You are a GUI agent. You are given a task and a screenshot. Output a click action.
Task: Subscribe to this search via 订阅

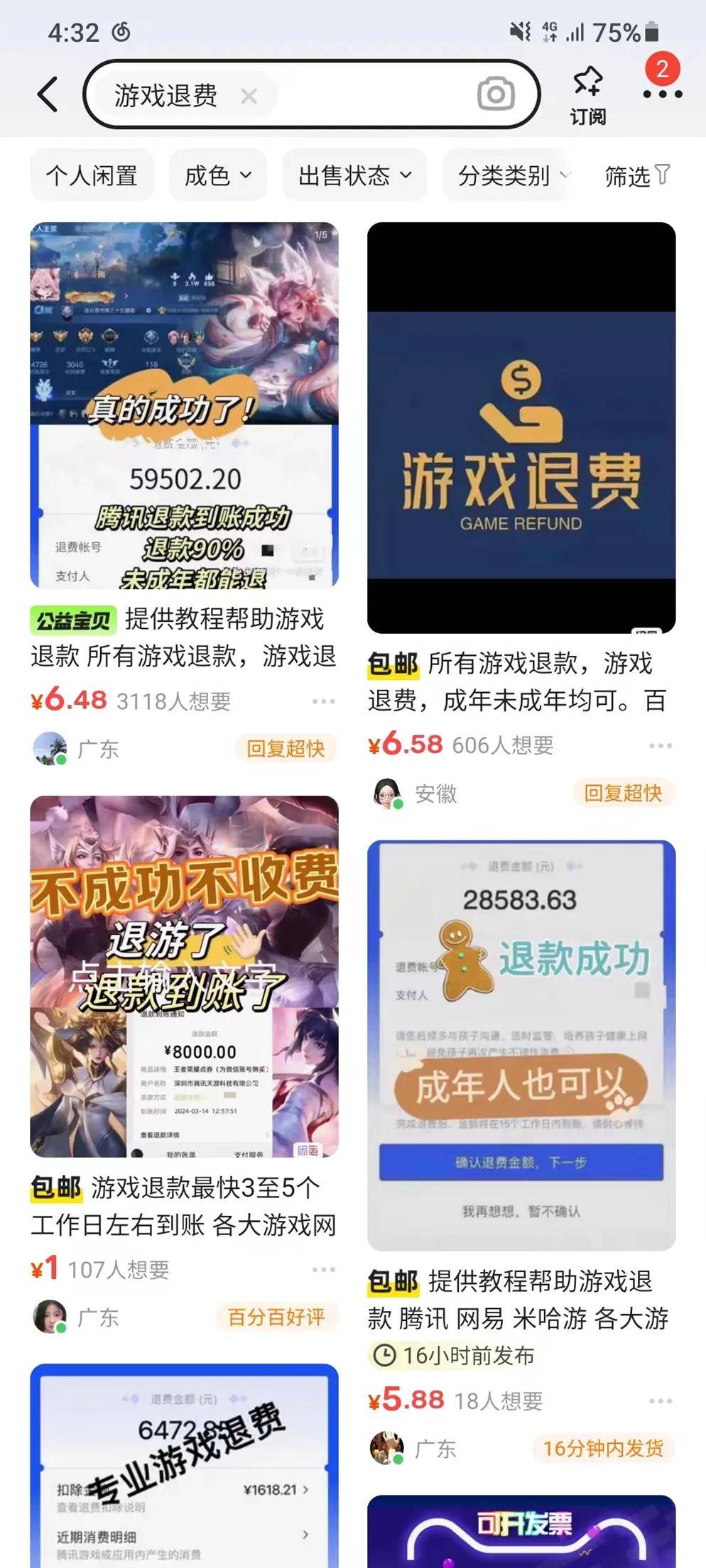587,94
